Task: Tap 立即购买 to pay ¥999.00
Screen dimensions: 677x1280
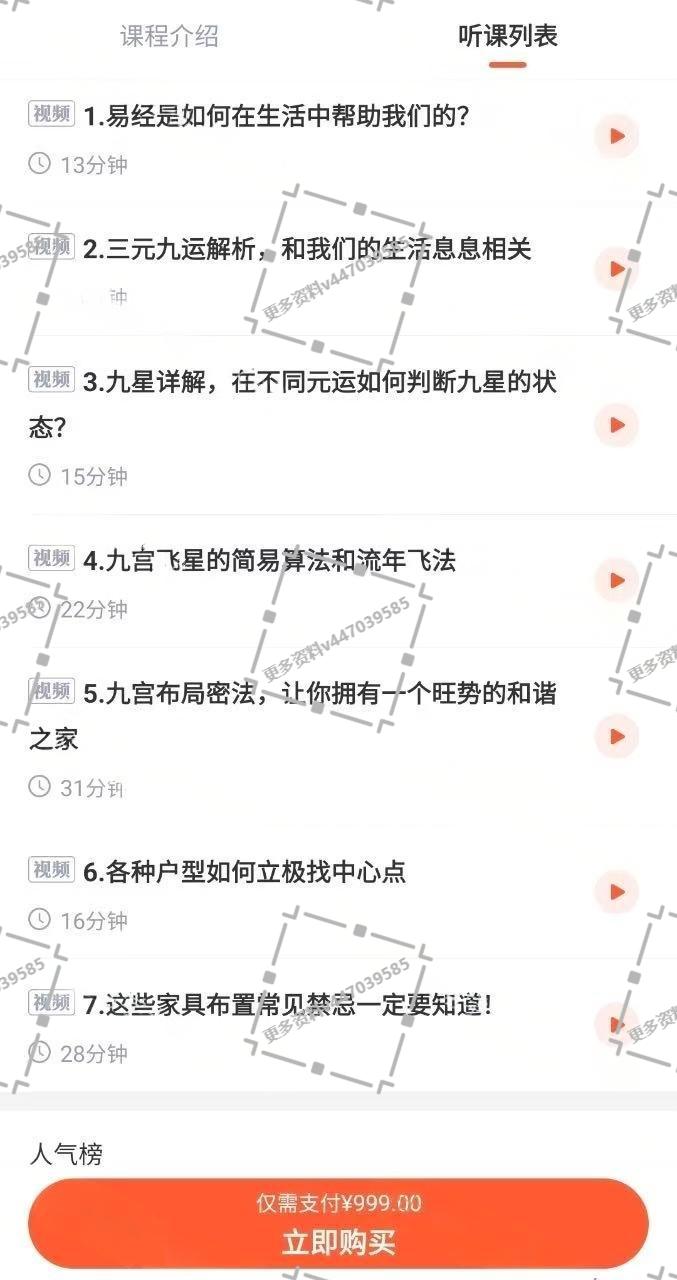Action: pos(338,1224)
